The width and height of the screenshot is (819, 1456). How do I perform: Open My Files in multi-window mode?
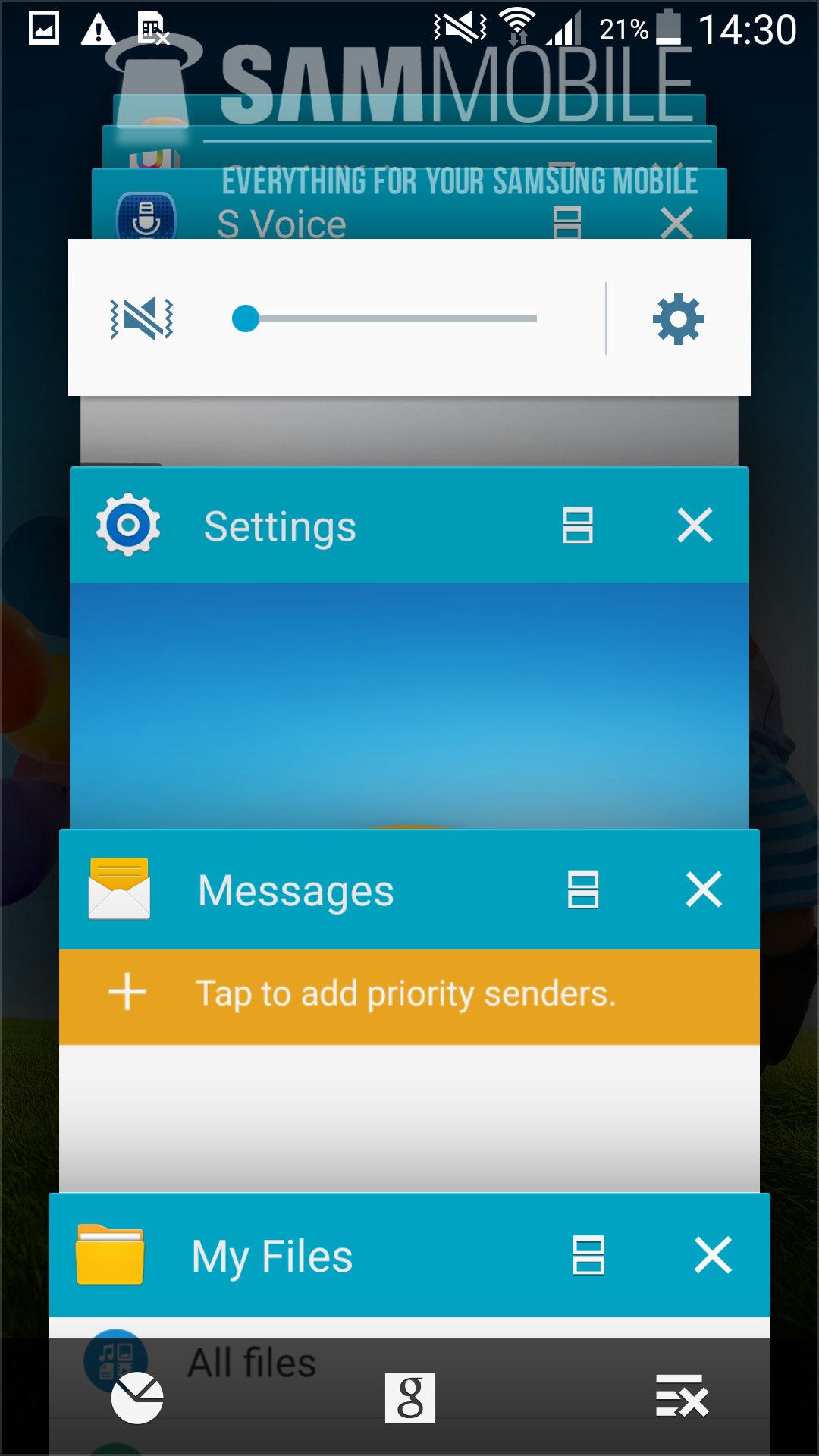tap(588, 1255)
